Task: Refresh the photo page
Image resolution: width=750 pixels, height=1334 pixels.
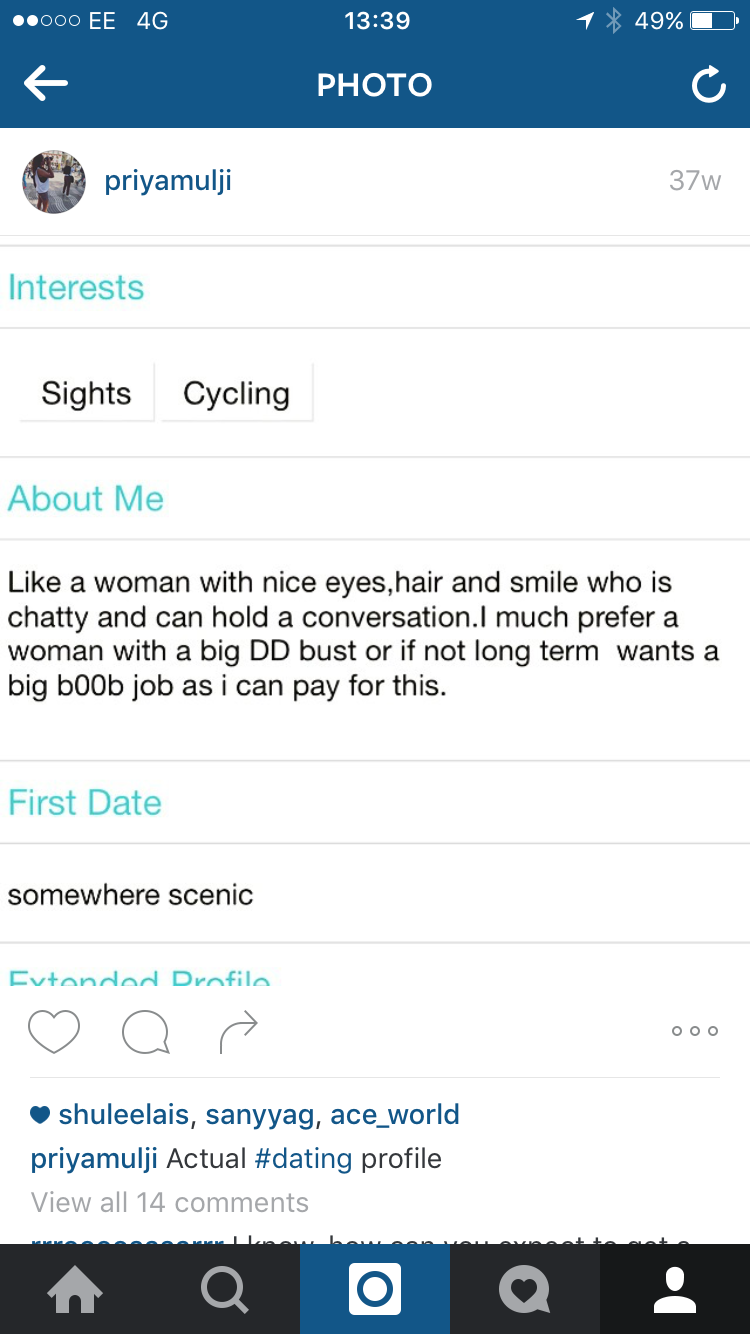Action: tap(708, 86)
